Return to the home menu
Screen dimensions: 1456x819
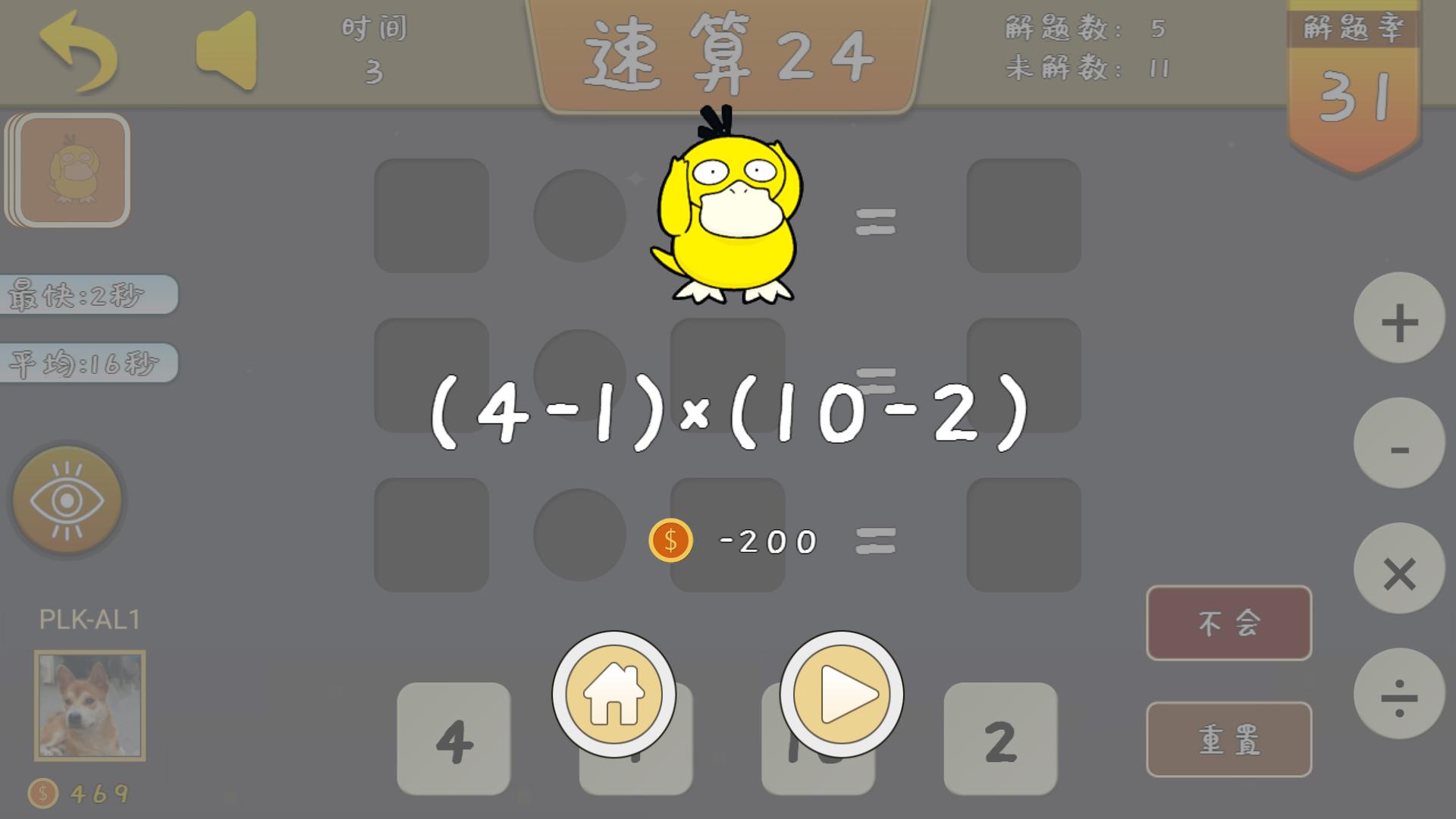pos(613,693)
